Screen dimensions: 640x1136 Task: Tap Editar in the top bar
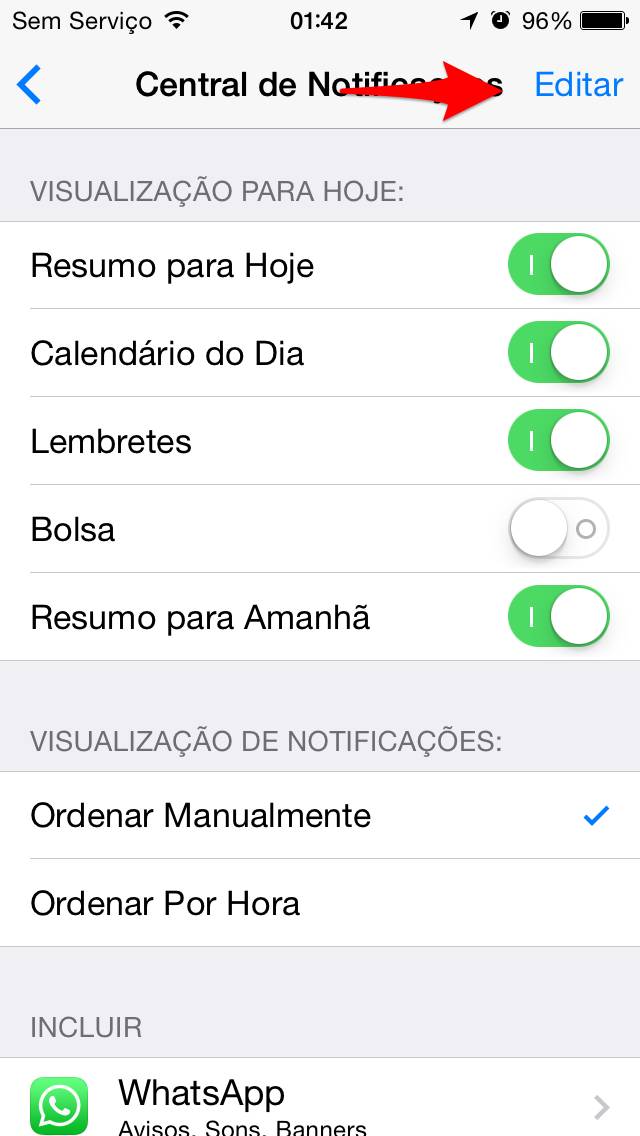578,85
